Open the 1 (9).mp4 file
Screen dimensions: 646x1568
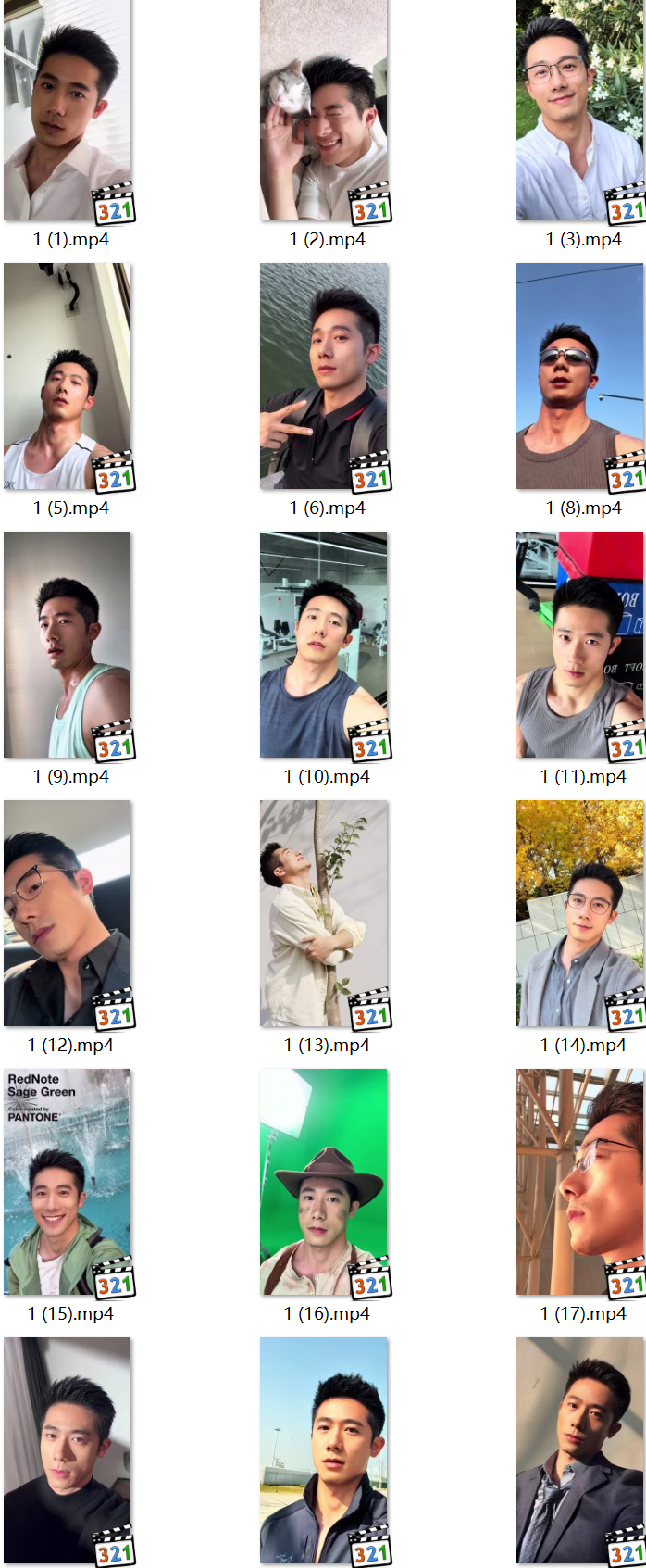click(x=68, y=645)
